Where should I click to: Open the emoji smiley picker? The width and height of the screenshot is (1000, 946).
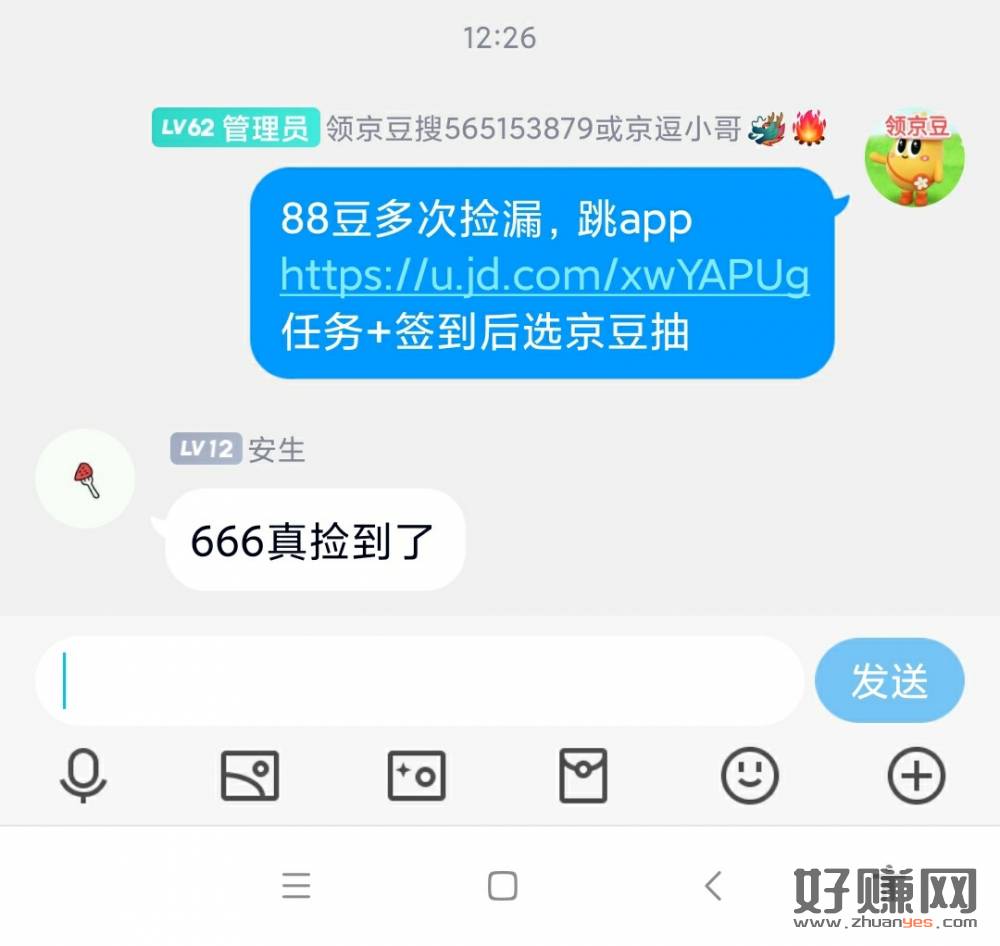(x=750, y=776)
